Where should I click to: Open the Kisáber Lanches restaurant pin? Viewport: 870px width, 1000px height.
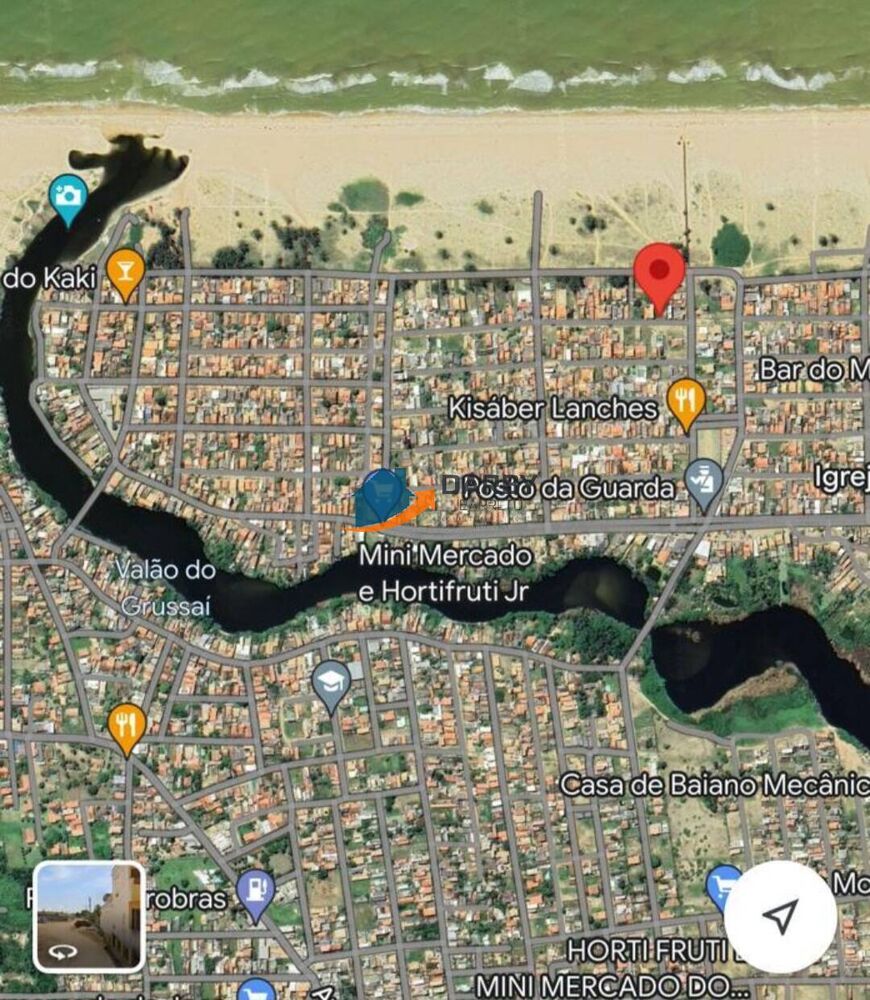[685, 402]
